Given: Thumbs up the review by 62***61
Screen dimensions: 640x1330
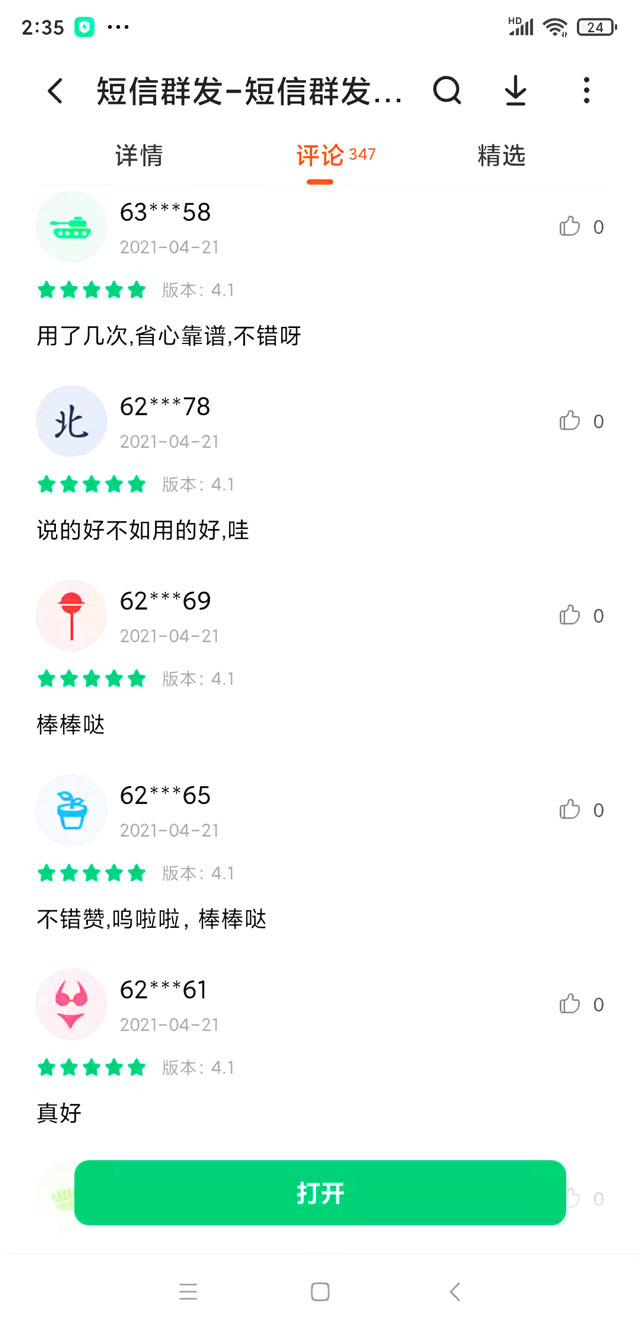Looking at the screenshot, I should coord(570,1004).
